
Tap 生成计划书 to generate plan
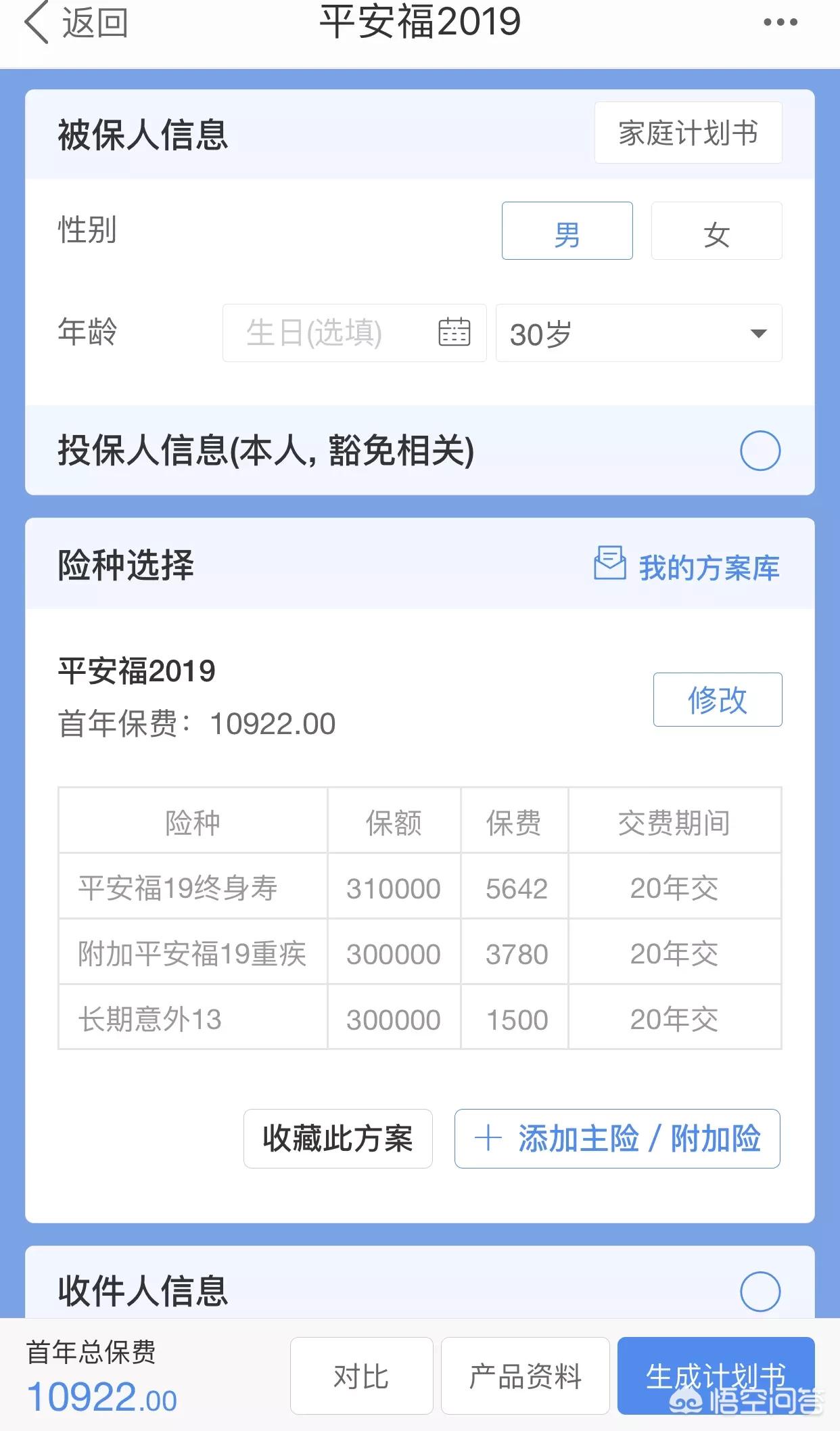click(715, 1376)
